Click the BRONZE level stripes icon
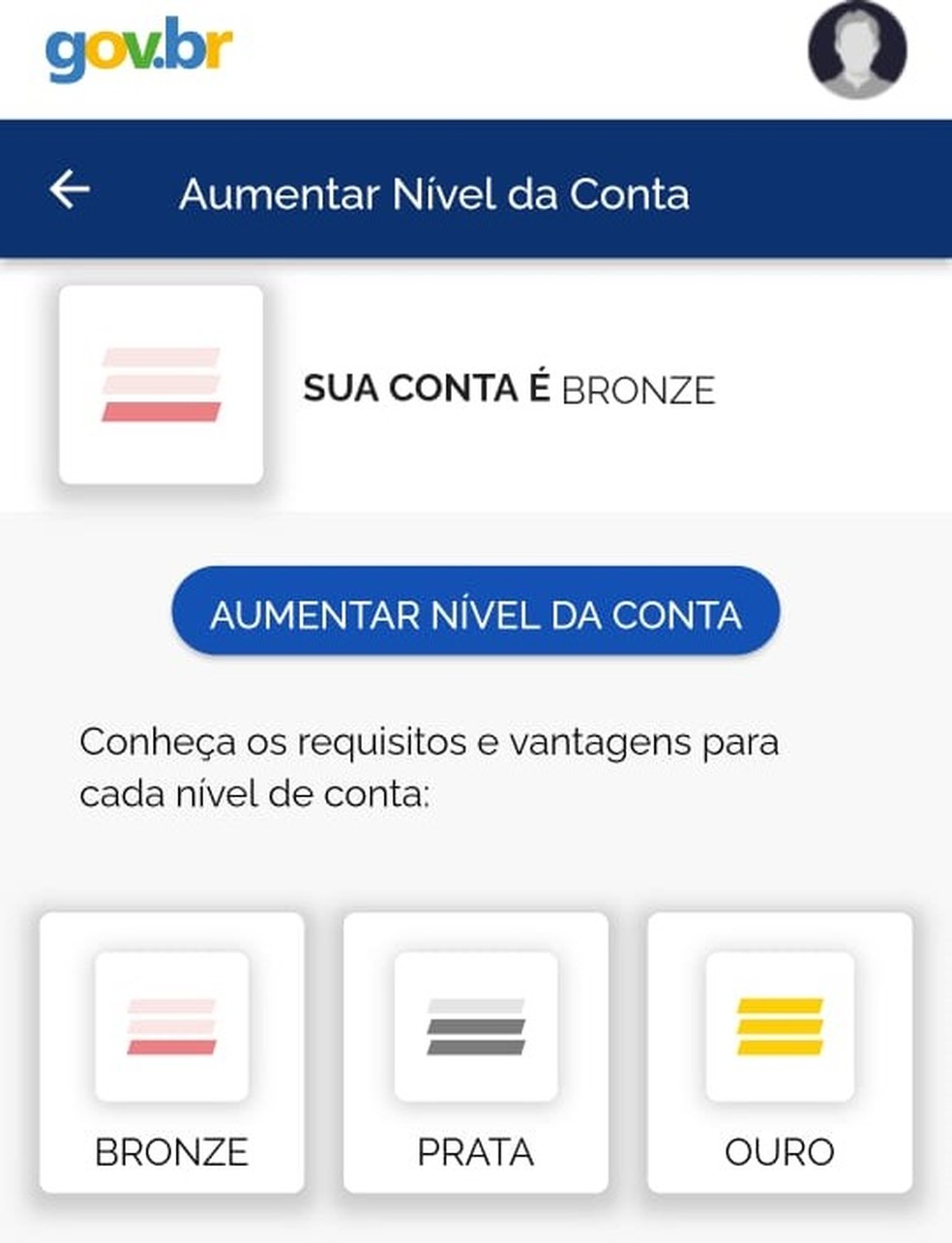 point(171,1029)
